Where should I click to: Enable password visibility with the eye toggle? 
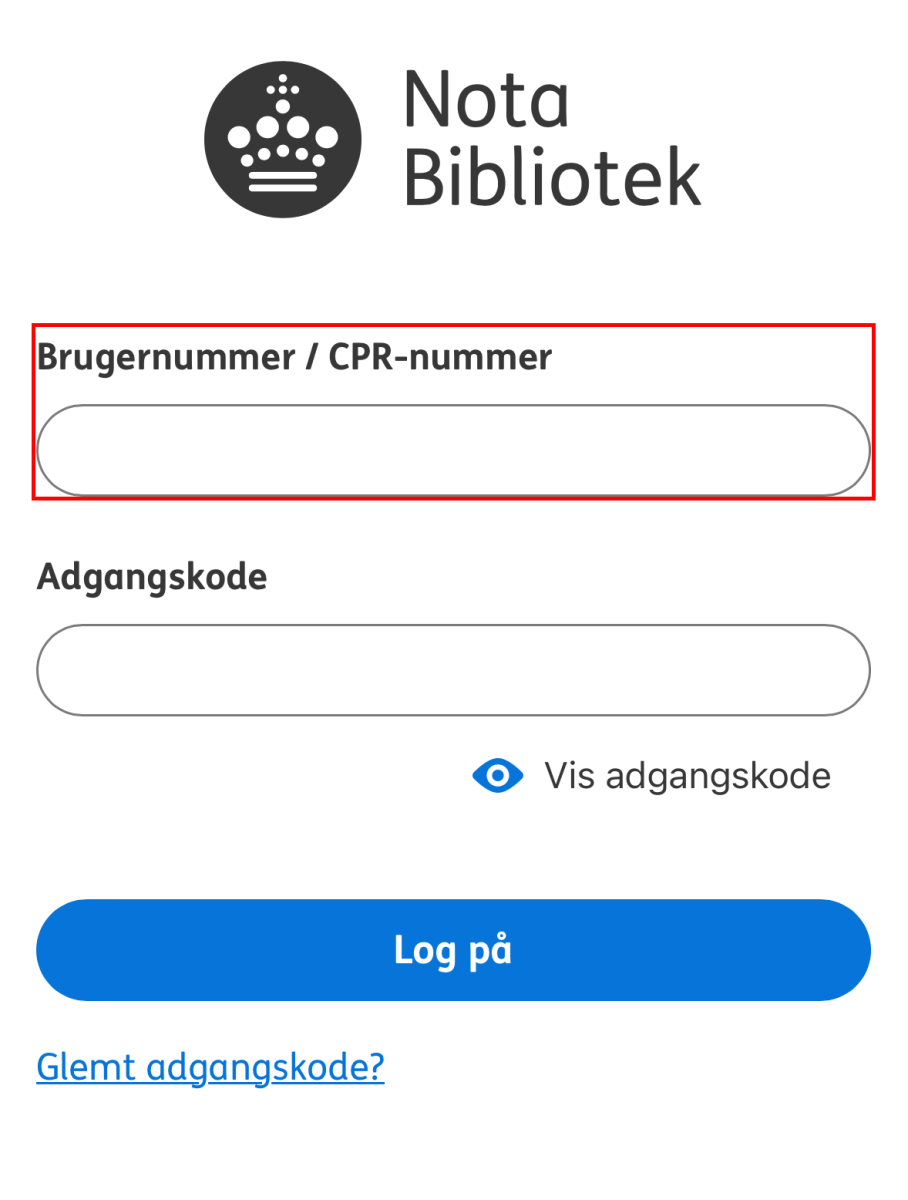497,775
